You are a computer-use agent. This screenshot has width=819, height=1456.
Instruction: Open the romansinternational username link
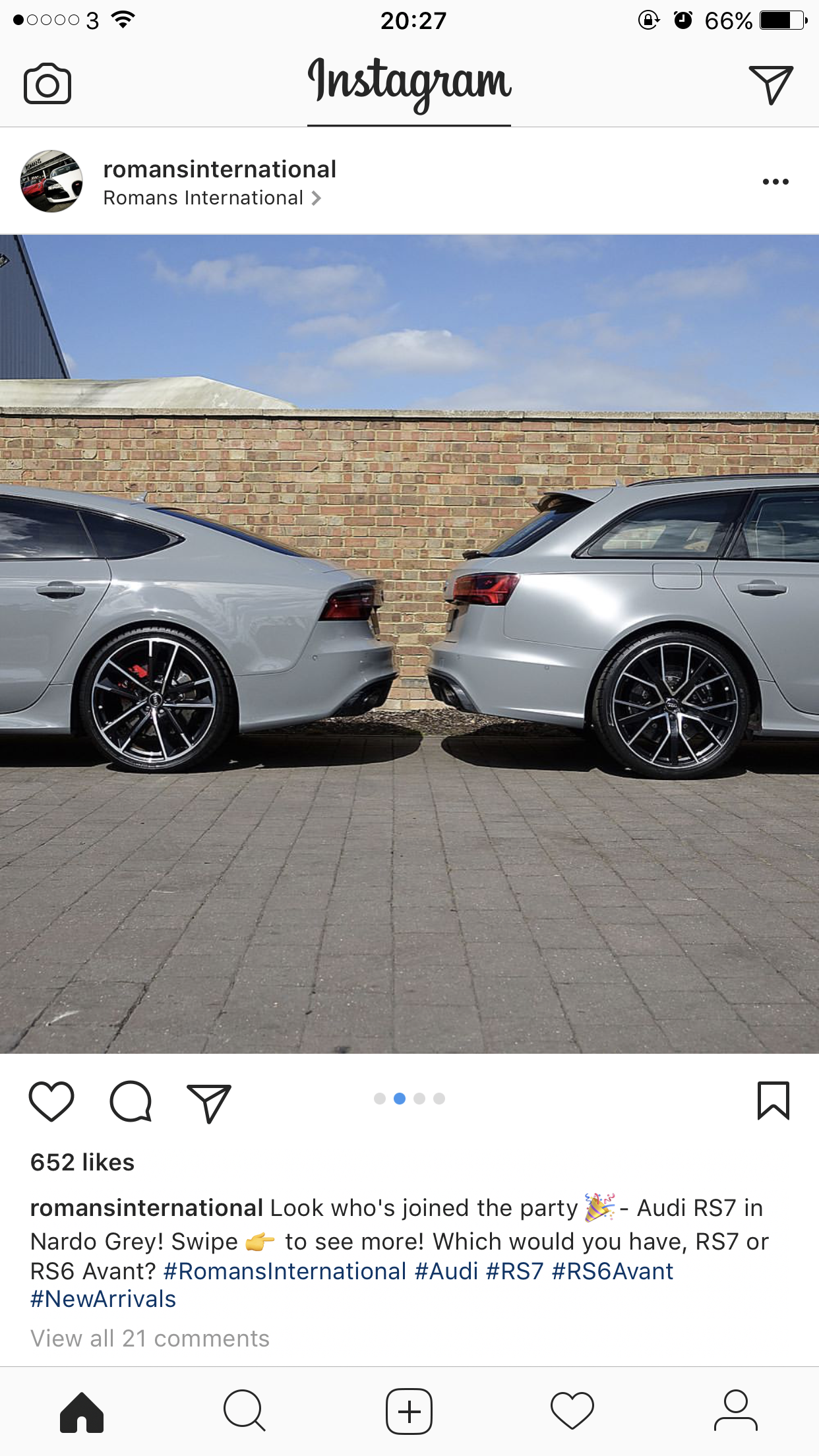pyautogui.click(x=220, y=169)
